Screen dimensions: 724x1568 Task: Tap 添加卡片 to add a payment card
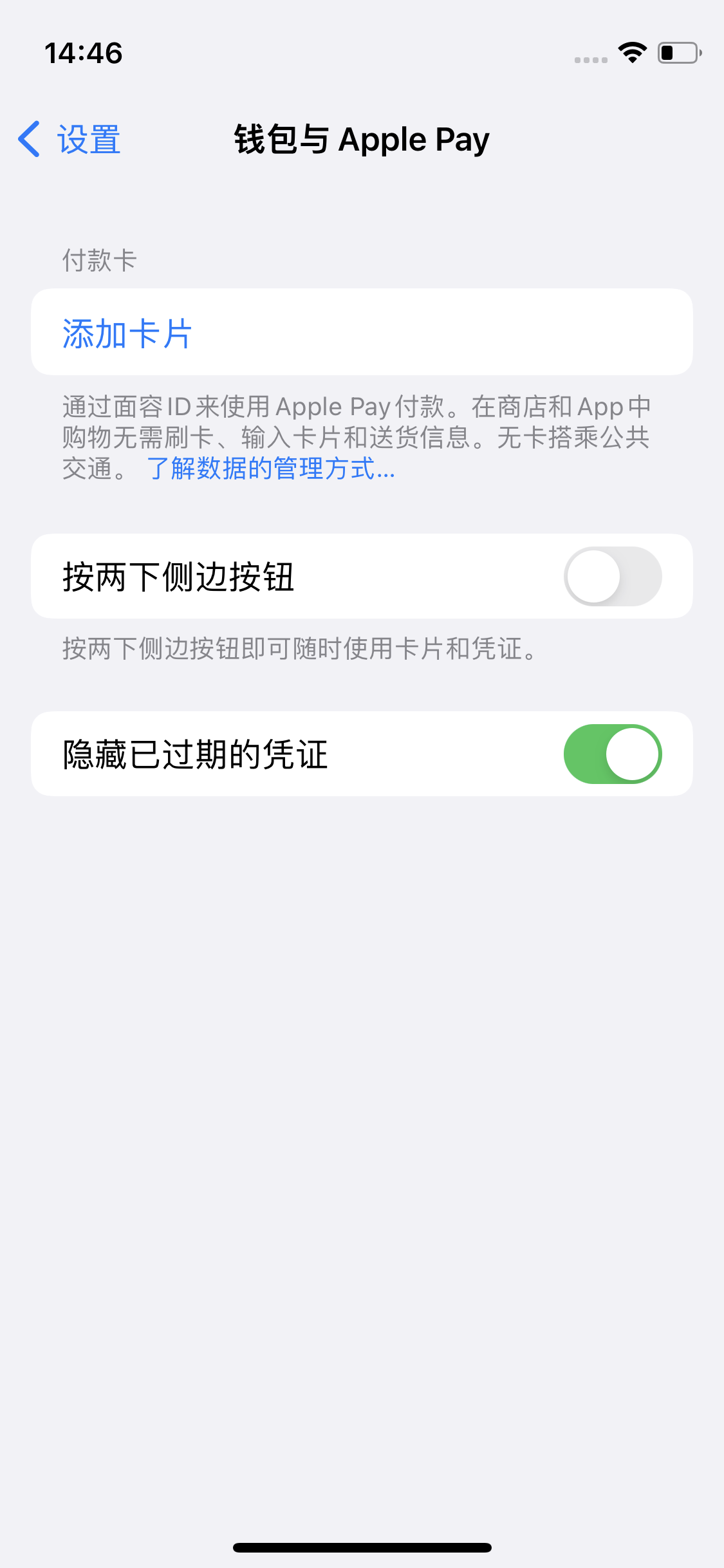click(x=127, y=332)
